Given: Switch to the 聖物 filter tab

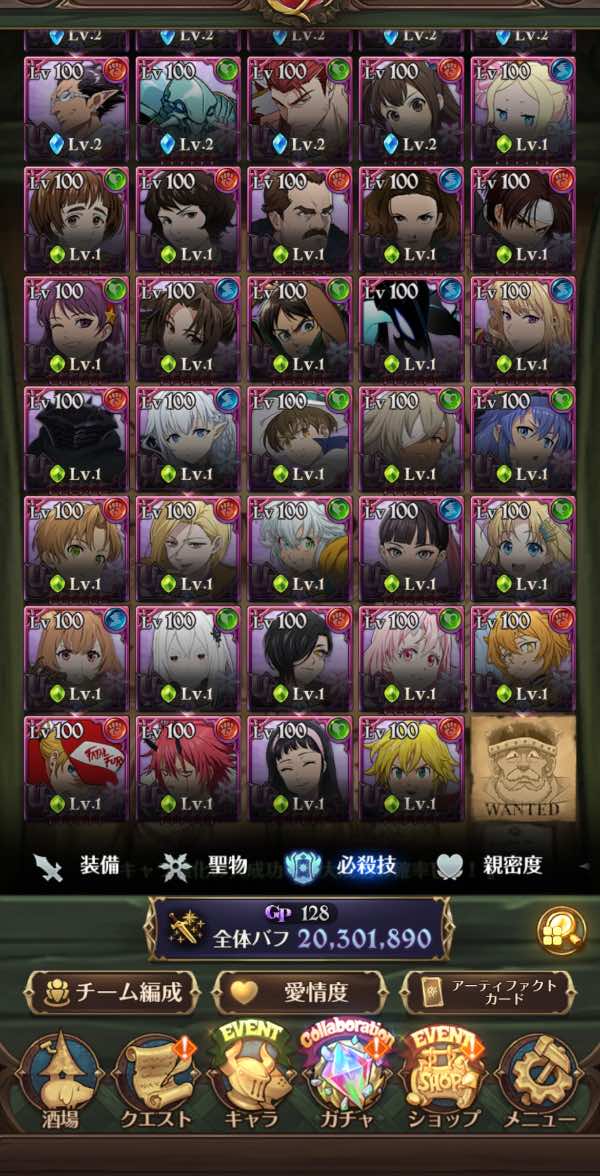Looking at the screenshot, I should pyautogui.click(x=203, y=866).
